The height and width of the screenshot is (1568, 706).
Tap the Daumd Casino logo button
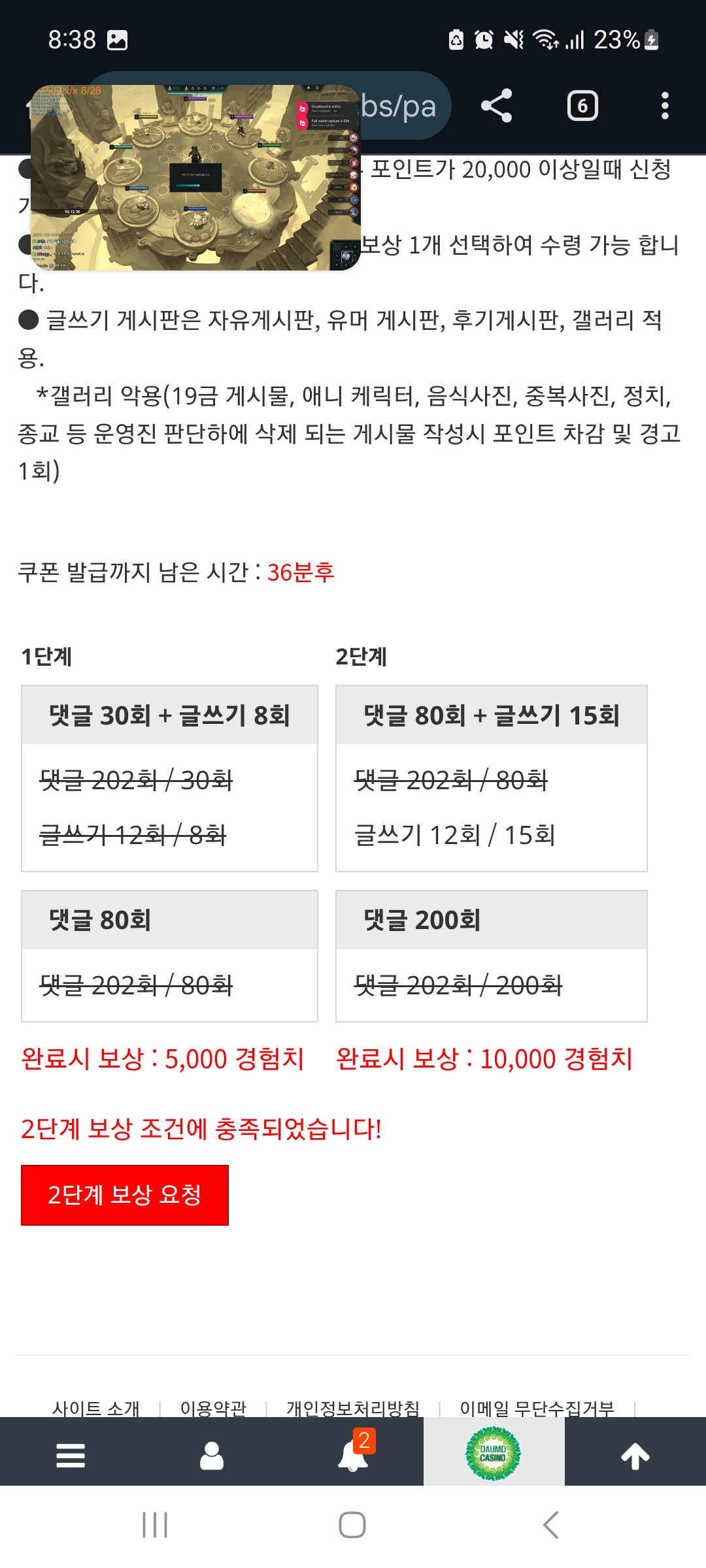click(494, 1454)
